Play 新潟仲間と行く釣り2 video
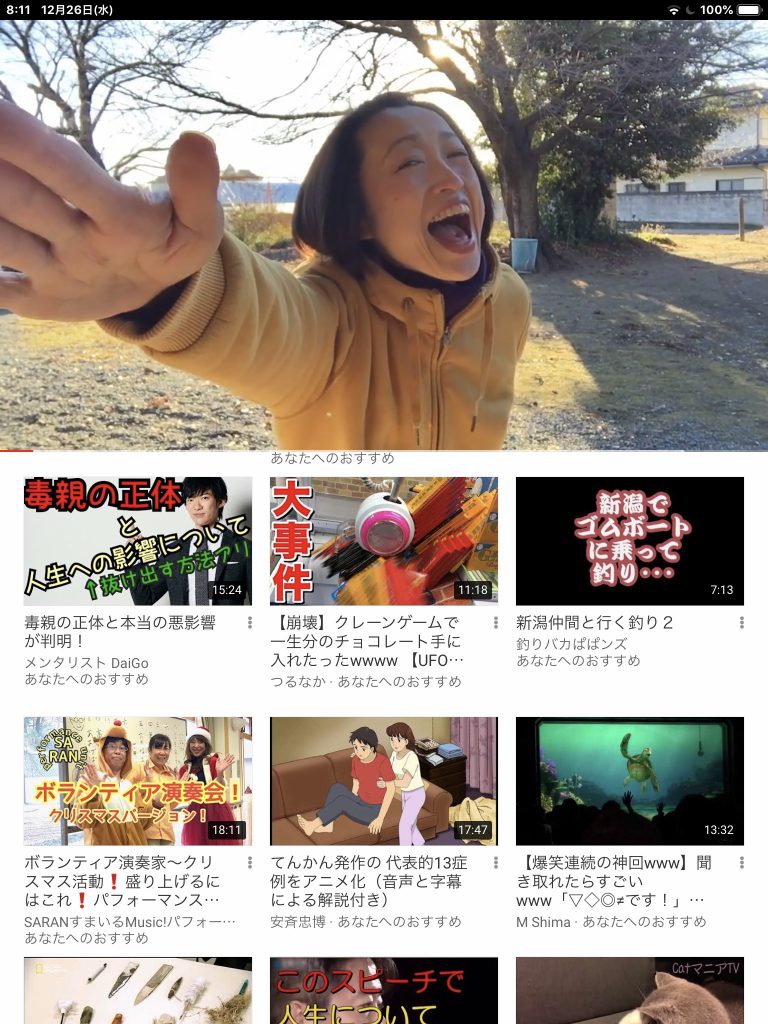This screenshot has height=1024, width=768. 630,541
